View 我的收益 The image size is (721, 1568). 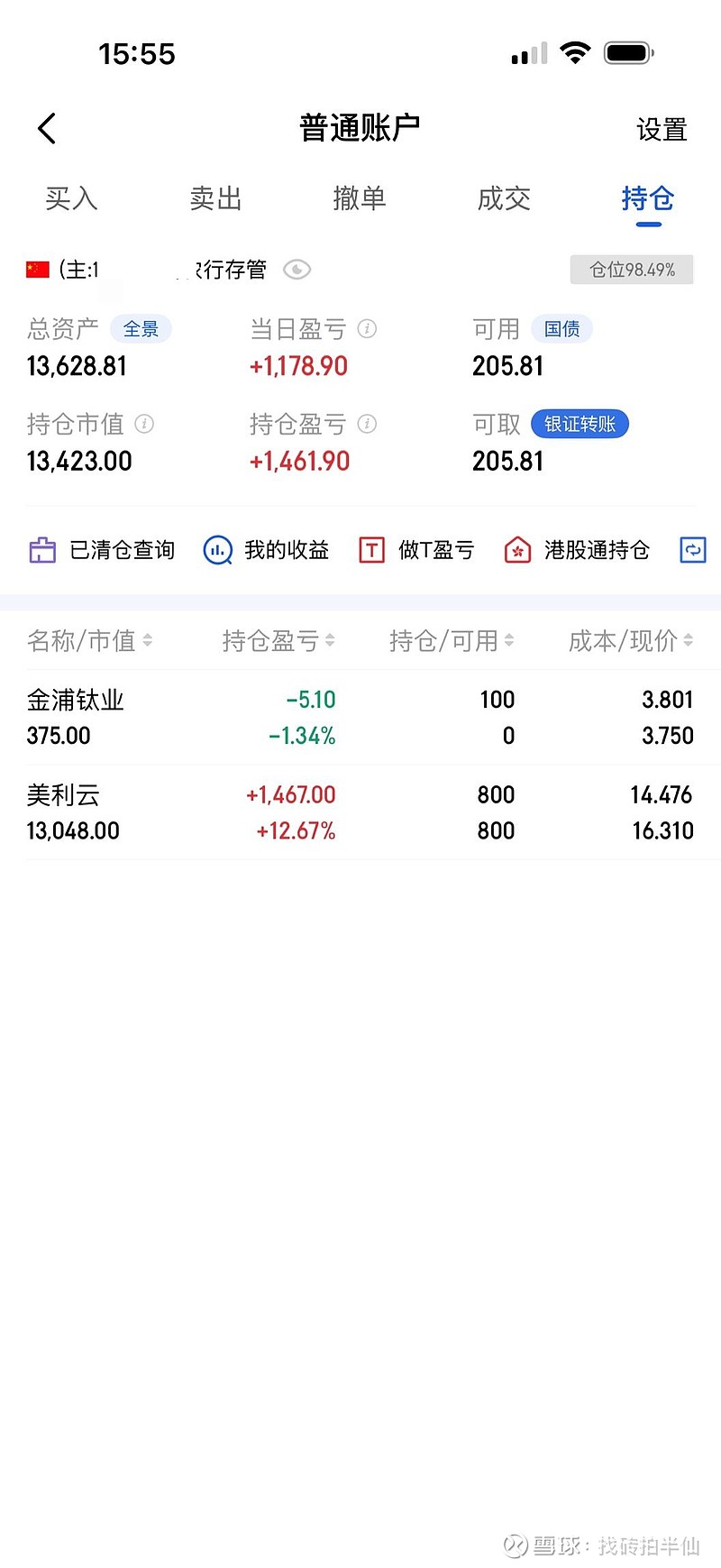267,550
